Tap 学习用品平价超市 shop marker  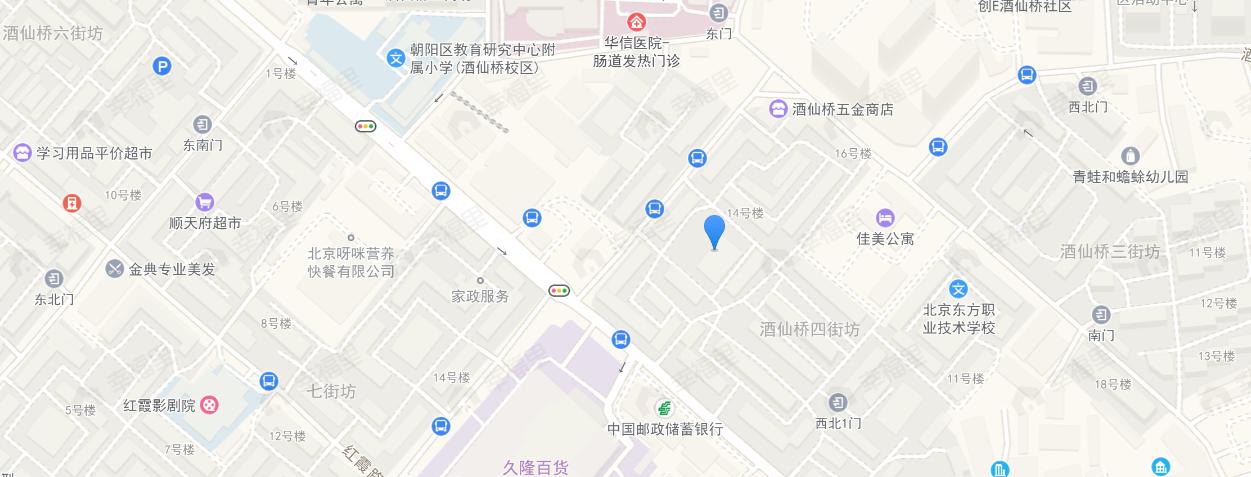point(22,153)
